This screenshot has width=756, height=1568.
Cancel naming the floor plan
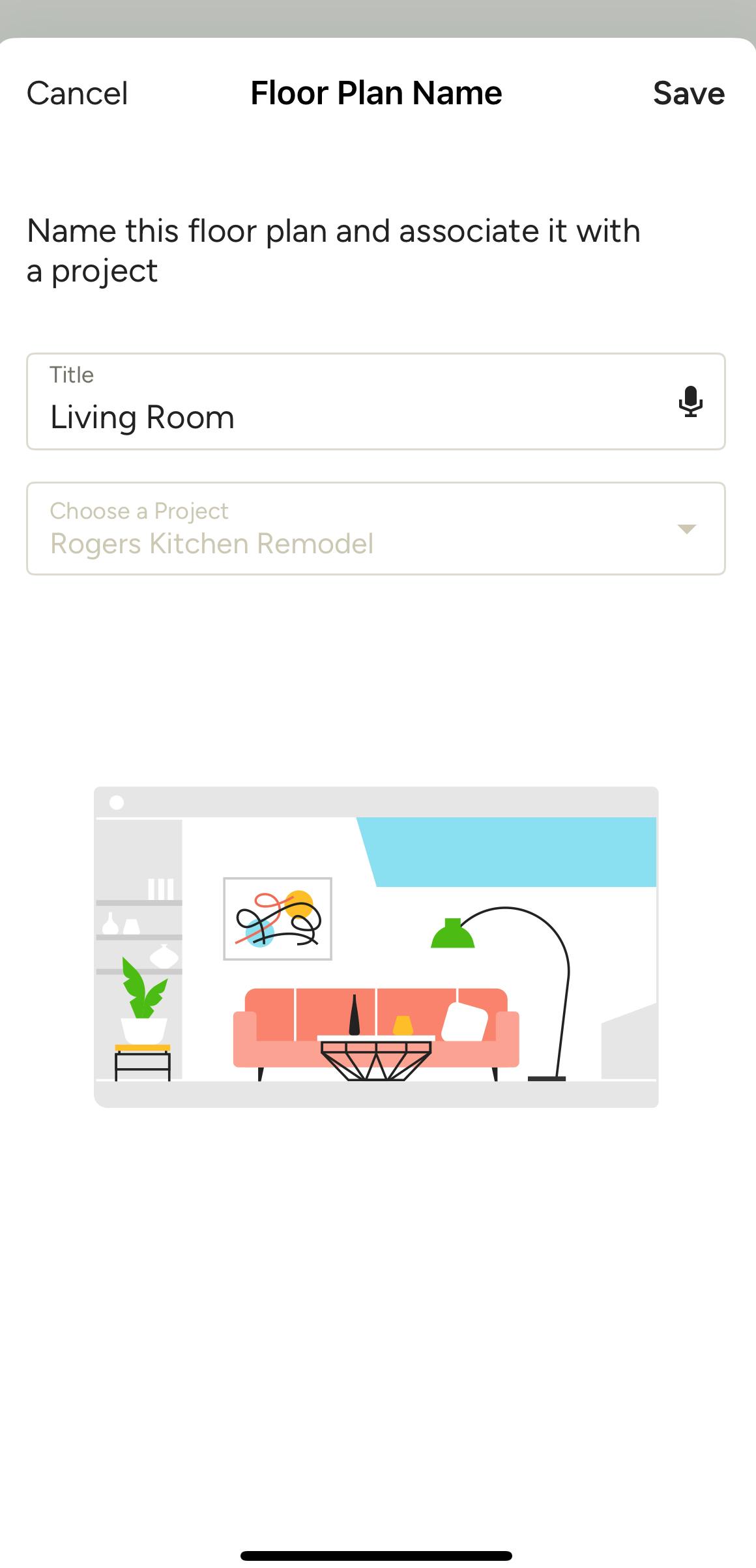coord(77,93)
